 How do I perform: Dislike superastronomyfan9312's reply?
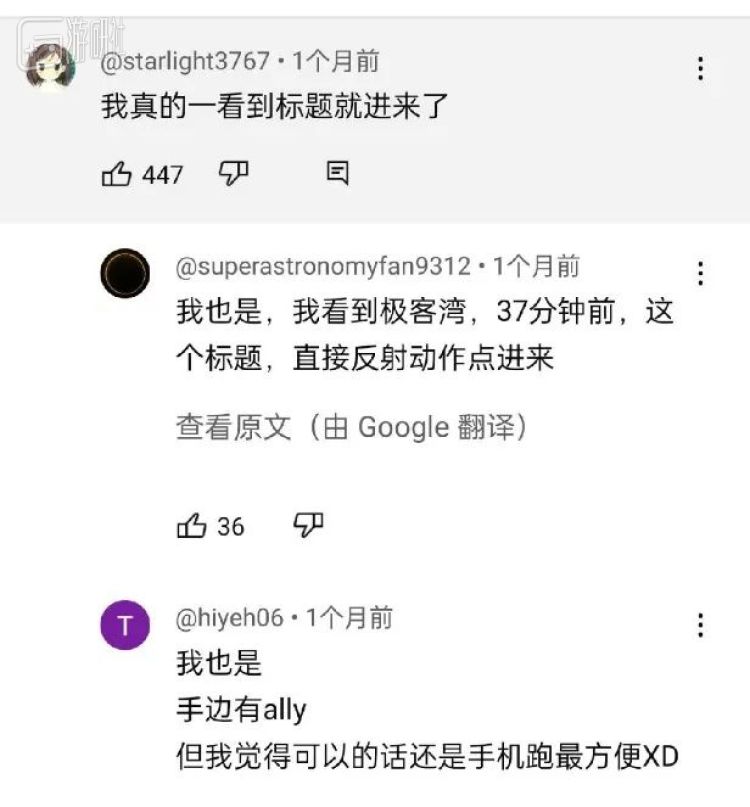pyautogui.click(x=308, y=524)
